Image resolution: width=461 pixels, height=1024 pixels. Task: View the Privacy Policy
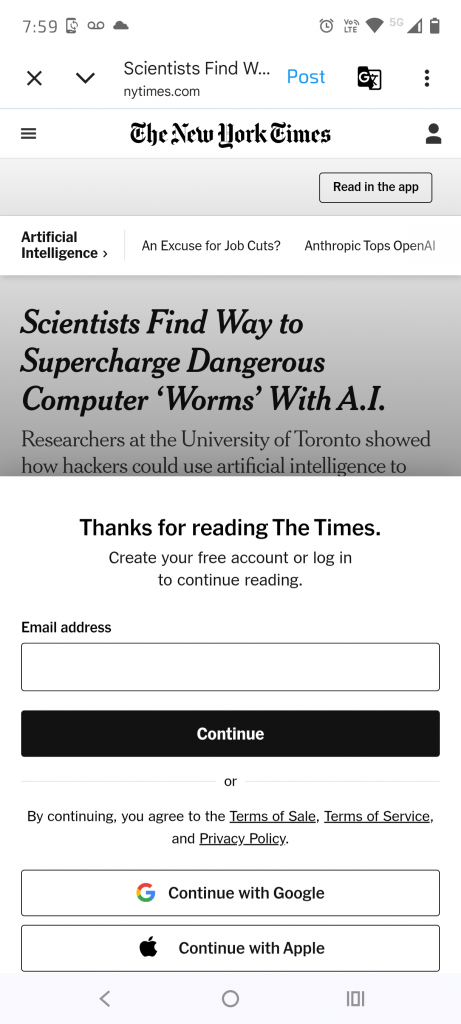pyautogui.click(x=242, y=839)
